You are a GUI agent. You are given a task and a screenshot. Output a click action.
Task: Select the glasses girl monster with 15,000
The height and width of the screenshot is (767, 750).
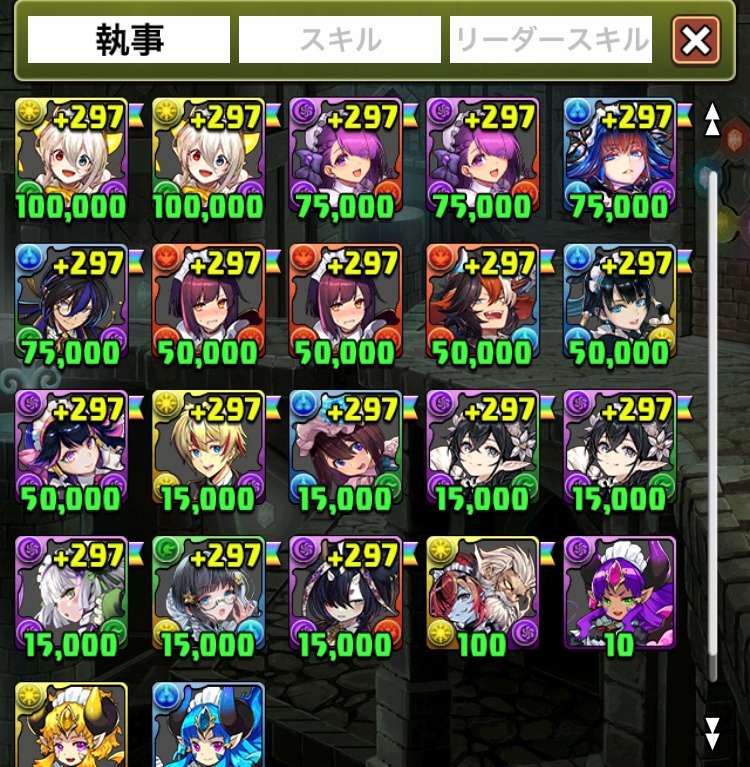click(x=208, y=594)
